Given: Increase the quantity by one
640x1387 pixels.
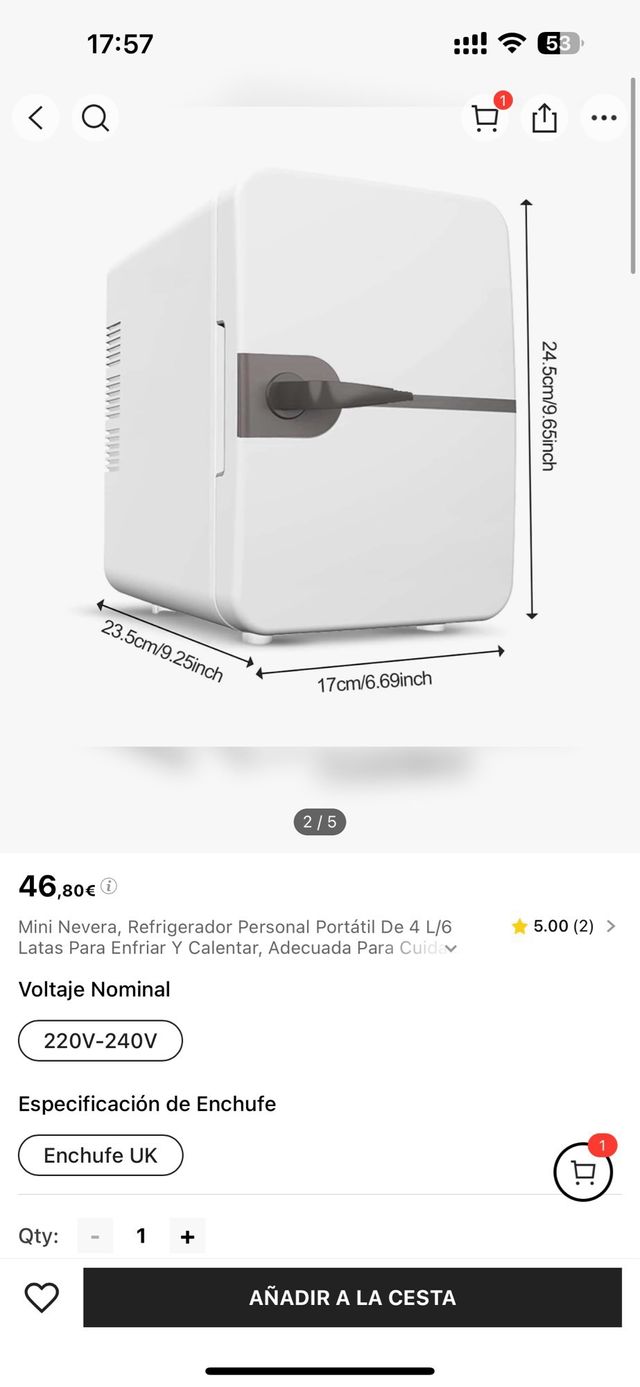Looking at the screenshot, I should click(187, 1236).
